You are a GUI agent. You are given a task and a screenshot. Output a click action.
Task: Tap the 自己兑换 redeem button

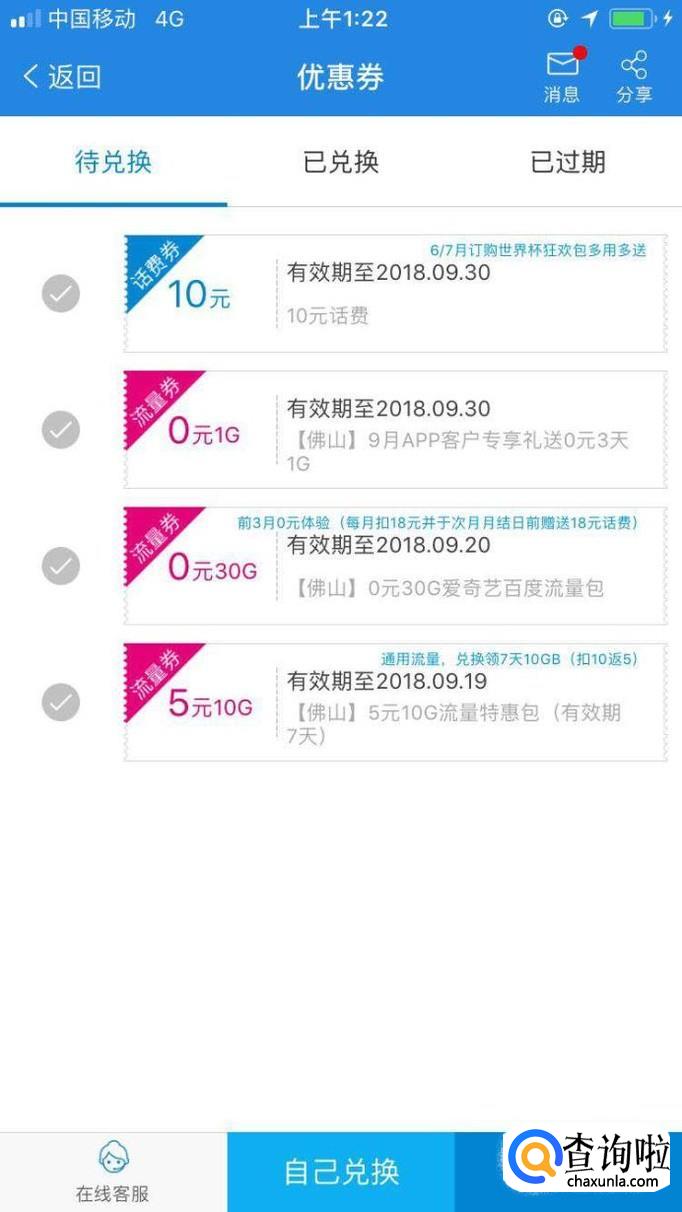coord(341,1172)
